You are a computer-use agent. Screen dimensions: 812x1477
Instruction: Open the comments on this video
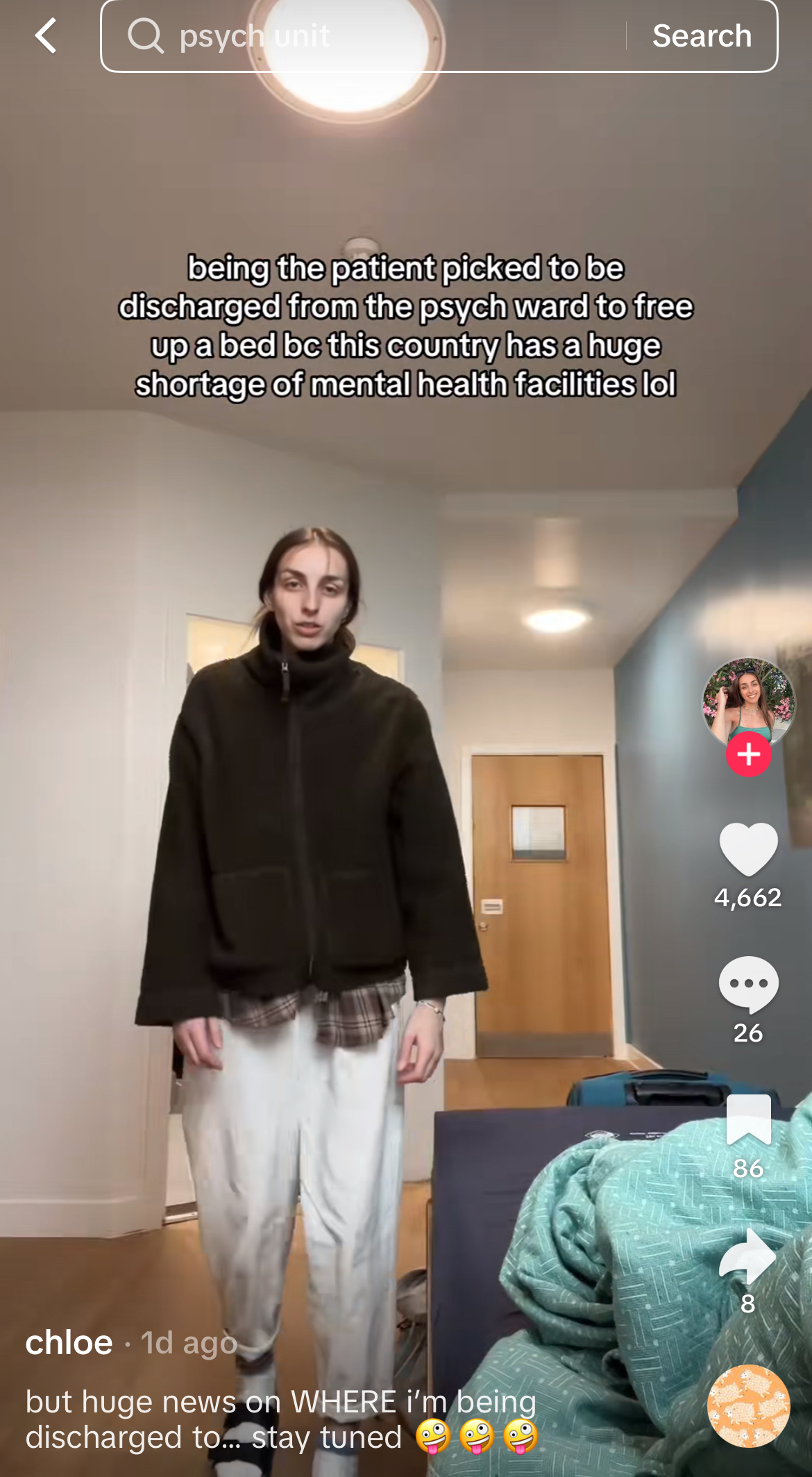point(748,985)
